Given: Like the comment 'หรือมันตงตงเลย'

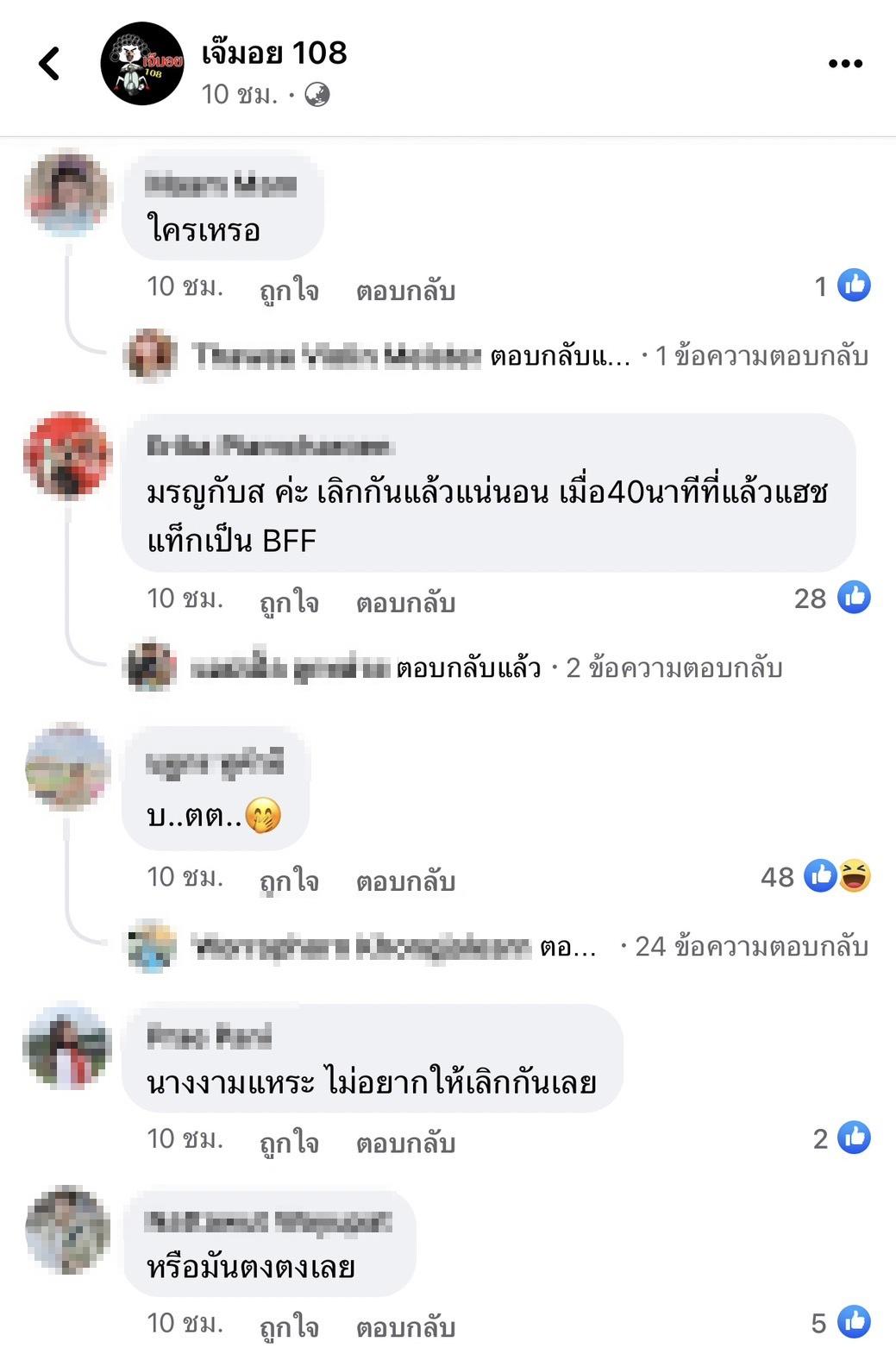Looking at the screenshot, I should coord(289,1327).
